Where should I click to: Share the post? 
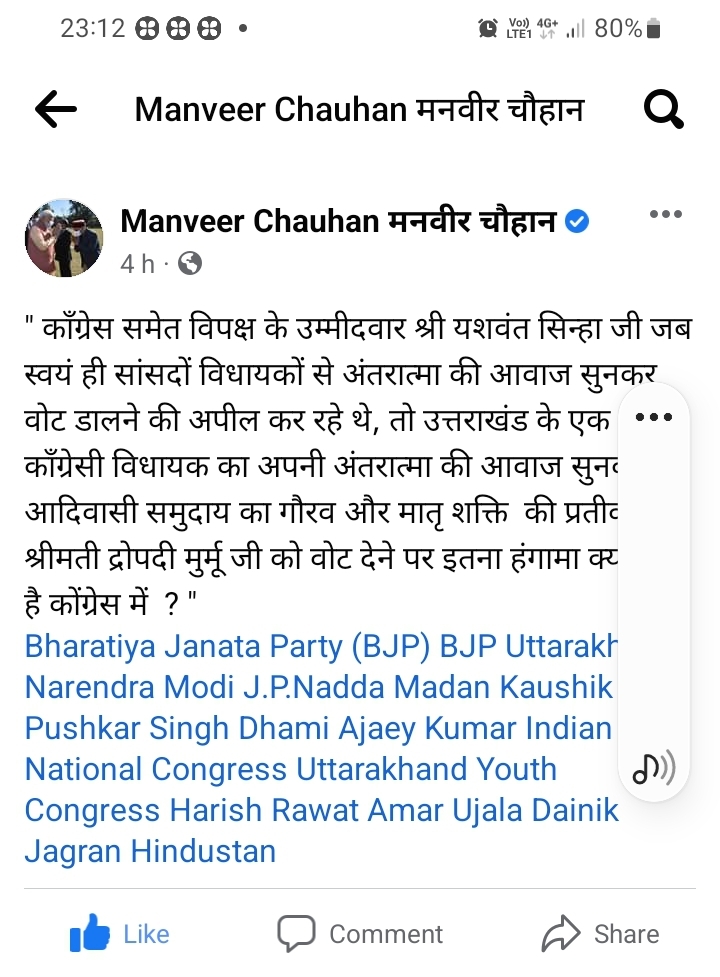click(x=600, y=934)
